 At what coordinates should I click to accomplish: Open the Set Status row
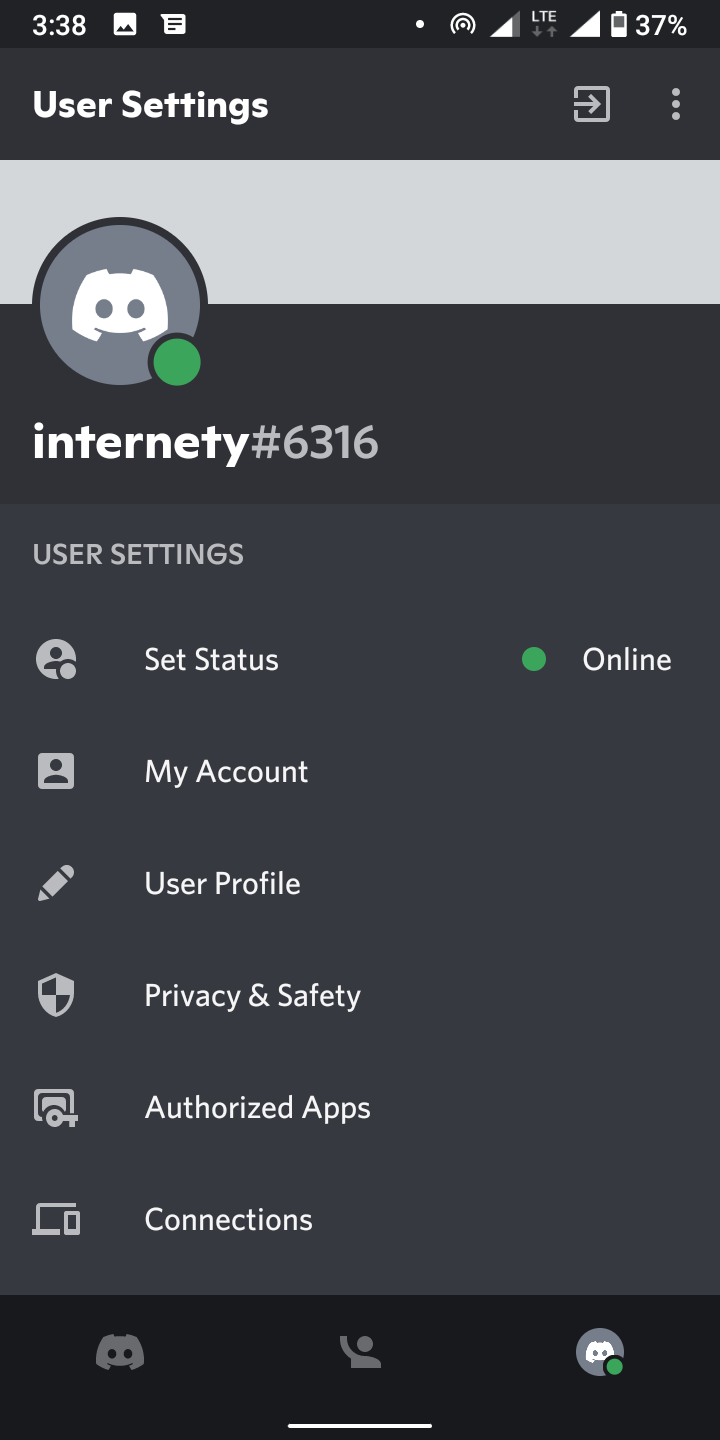pos(360,660)
